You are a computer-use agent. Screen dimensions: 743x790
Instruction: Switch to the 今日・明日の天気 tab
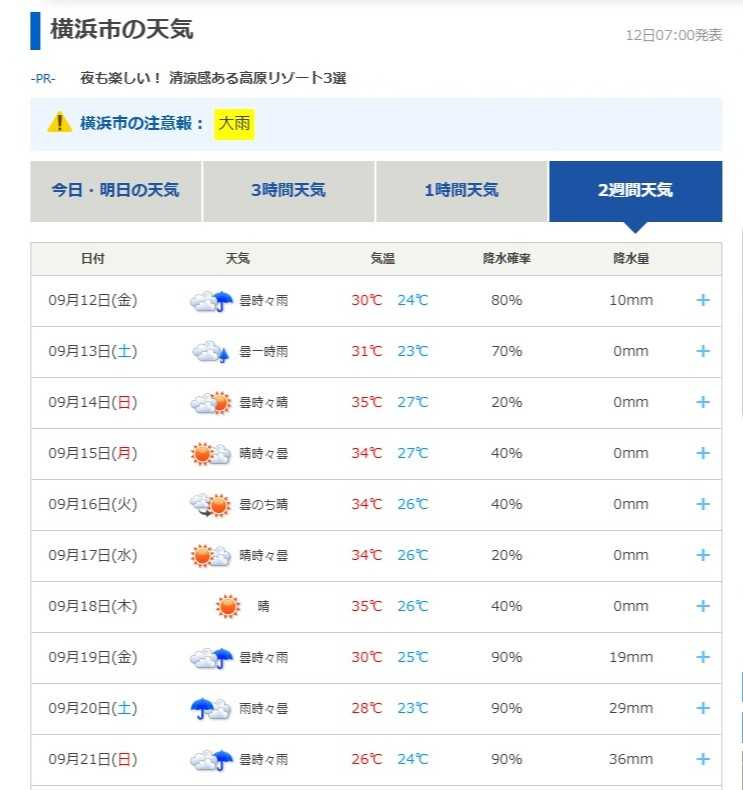coord(116,190)
